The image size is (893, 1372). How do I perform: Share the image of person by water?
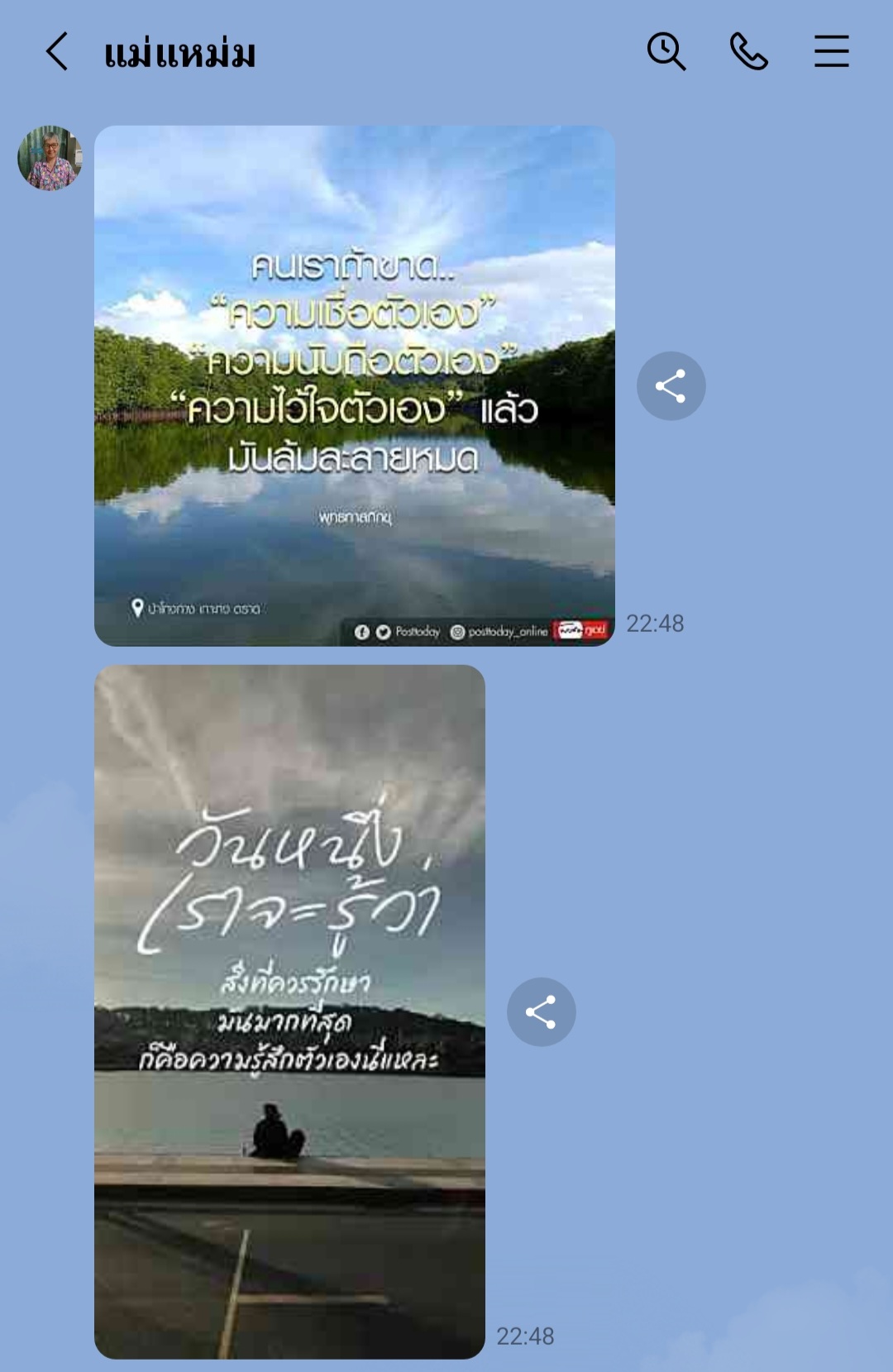coord(541,1012)
